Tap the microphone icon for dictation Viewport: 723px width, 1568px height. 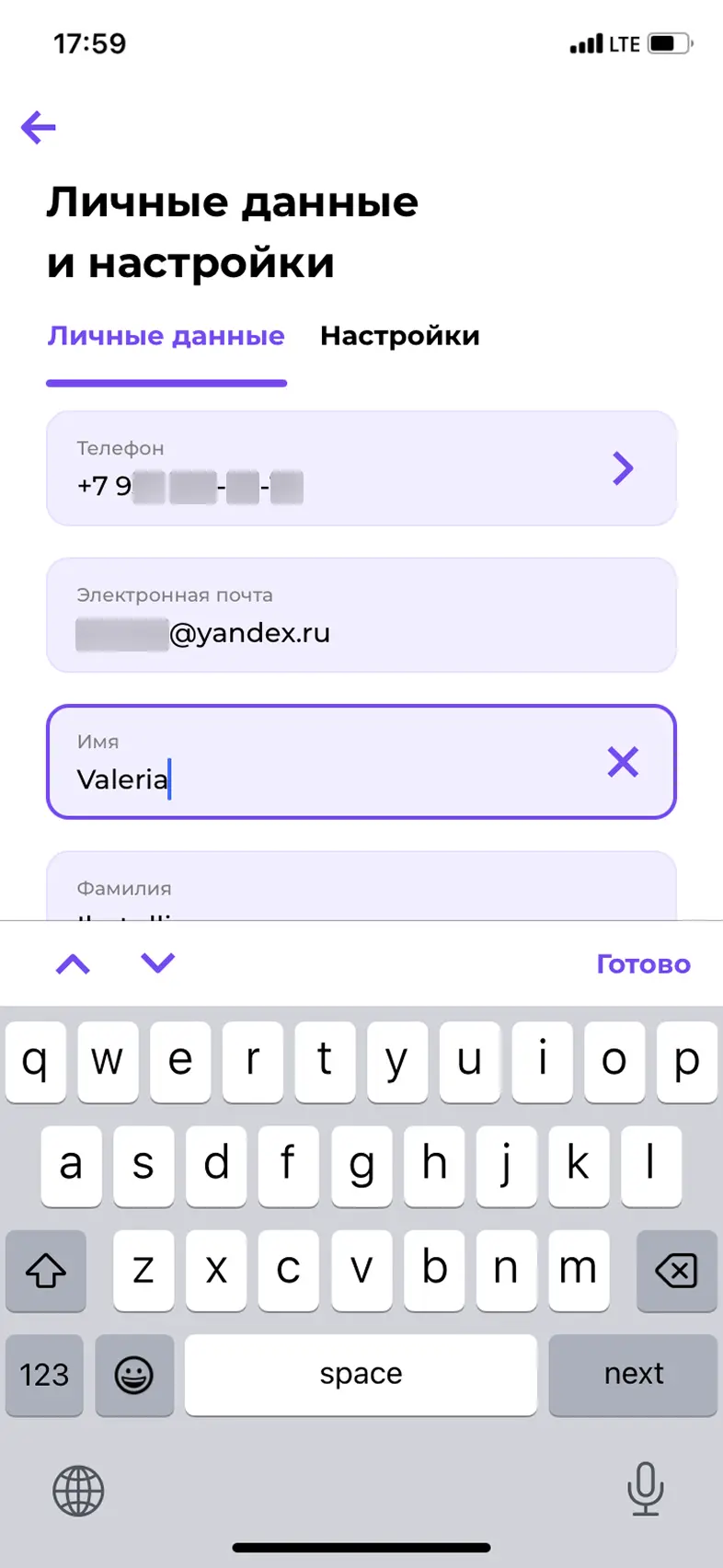645,1492
